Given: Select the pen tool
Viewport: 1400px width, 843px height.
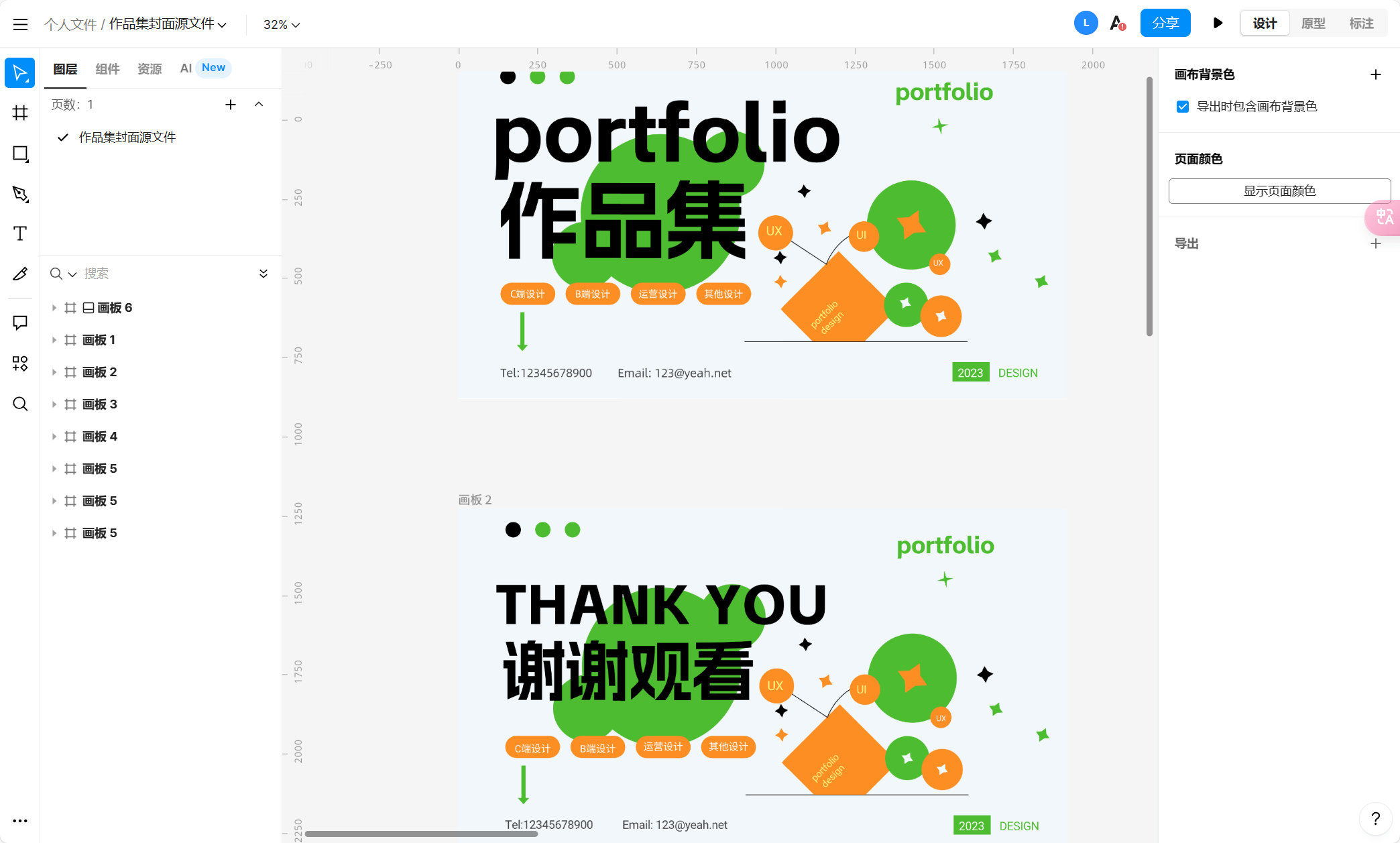Looking at the screenshot, I should click(20, 194).
